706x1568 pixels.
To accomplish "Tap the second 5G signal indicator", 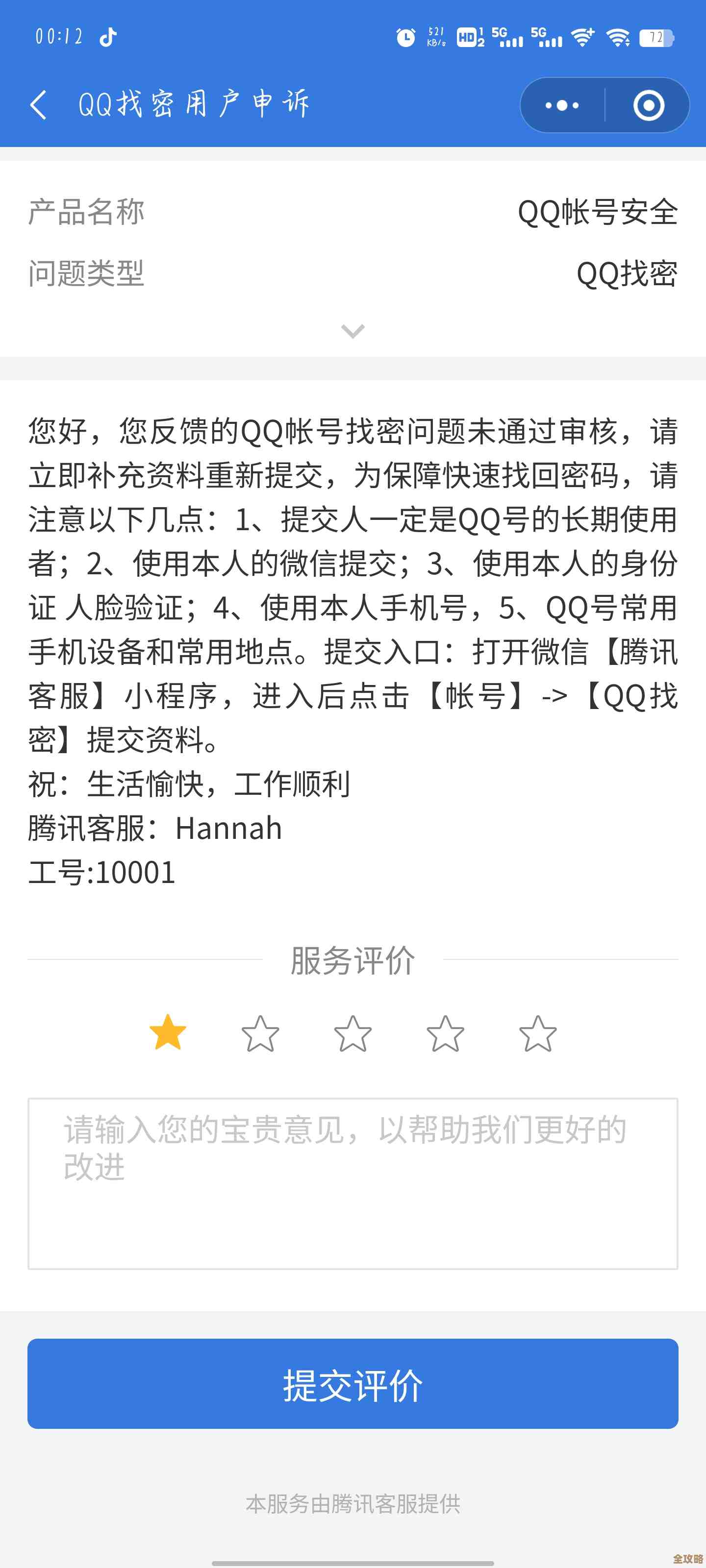I will [548, 37].
